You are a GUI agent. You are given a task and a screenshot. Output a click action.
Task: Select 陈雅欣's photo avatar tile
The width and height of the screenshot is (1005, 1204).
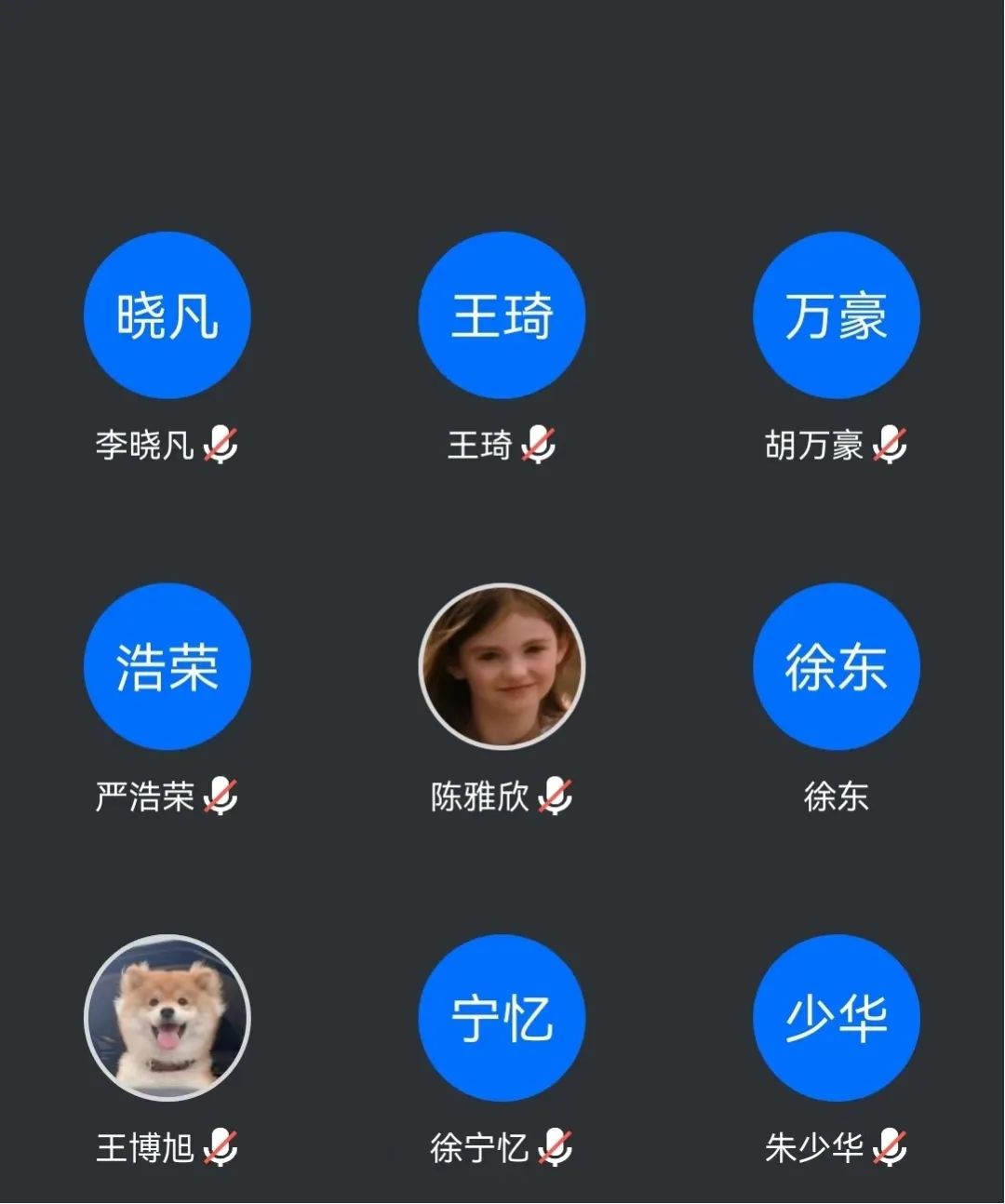pos(502,666)
